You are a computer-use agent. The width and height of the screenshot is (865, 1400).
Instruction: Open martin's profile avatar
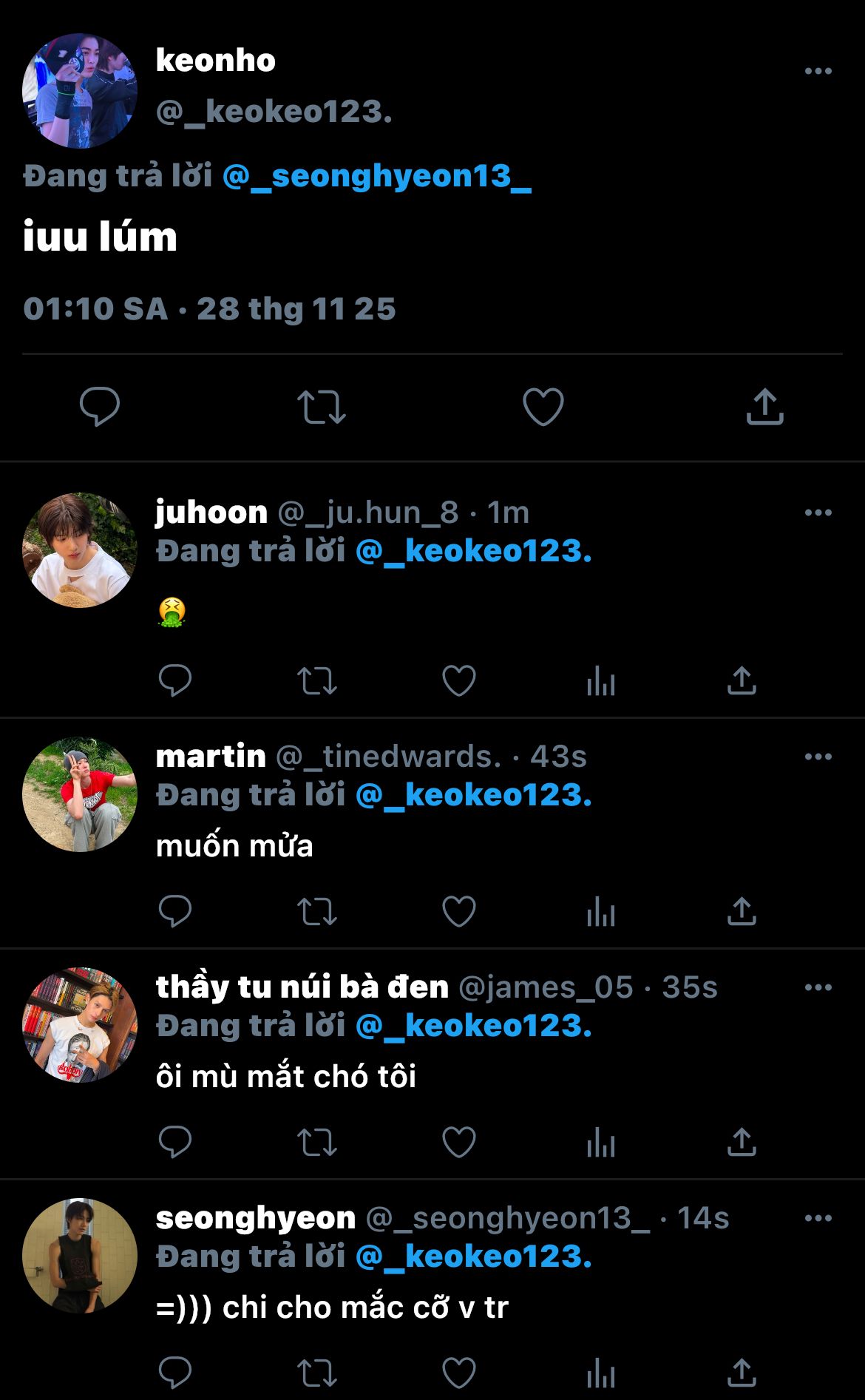(80, 794)
